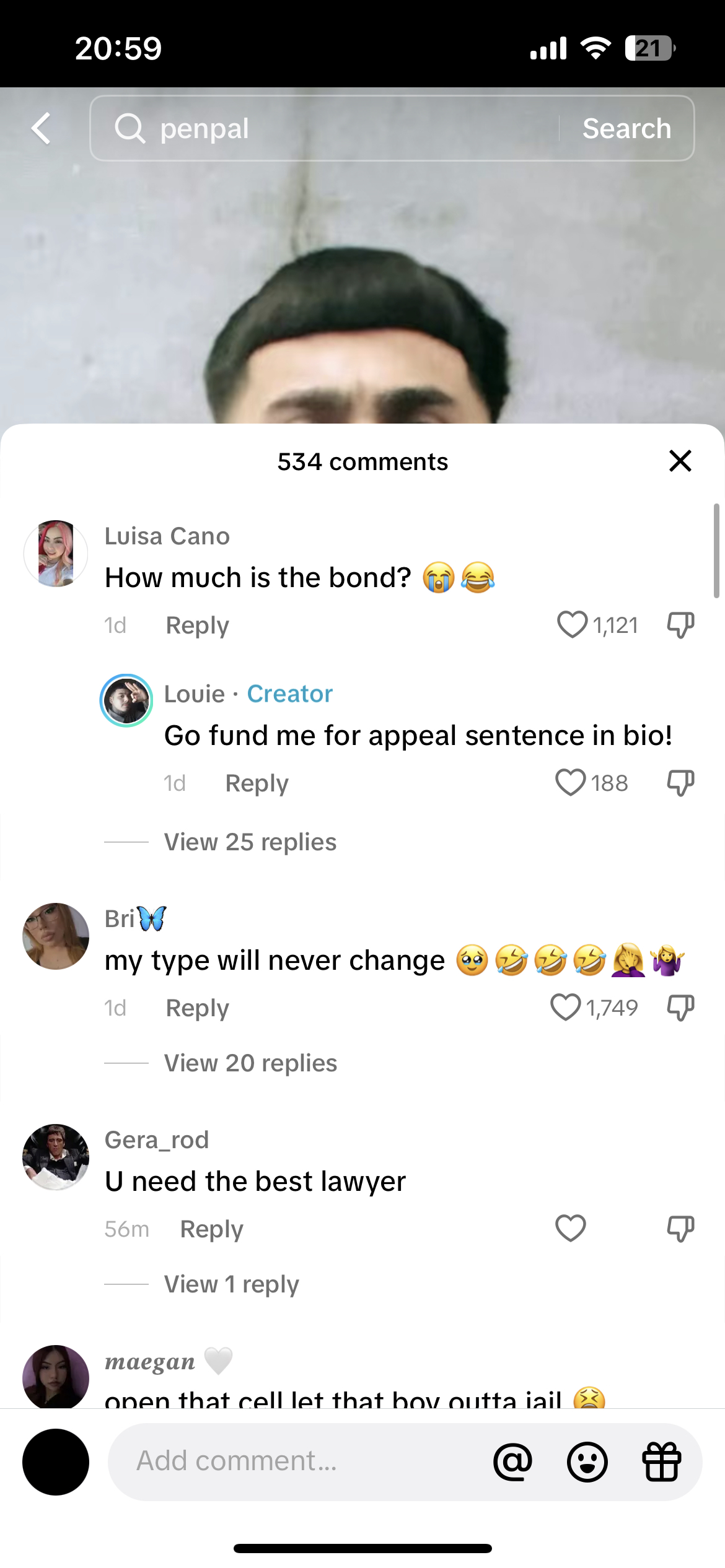The image size is (725, 1568).
Task: Like Luisa Cano's comment
Action: 571,624
